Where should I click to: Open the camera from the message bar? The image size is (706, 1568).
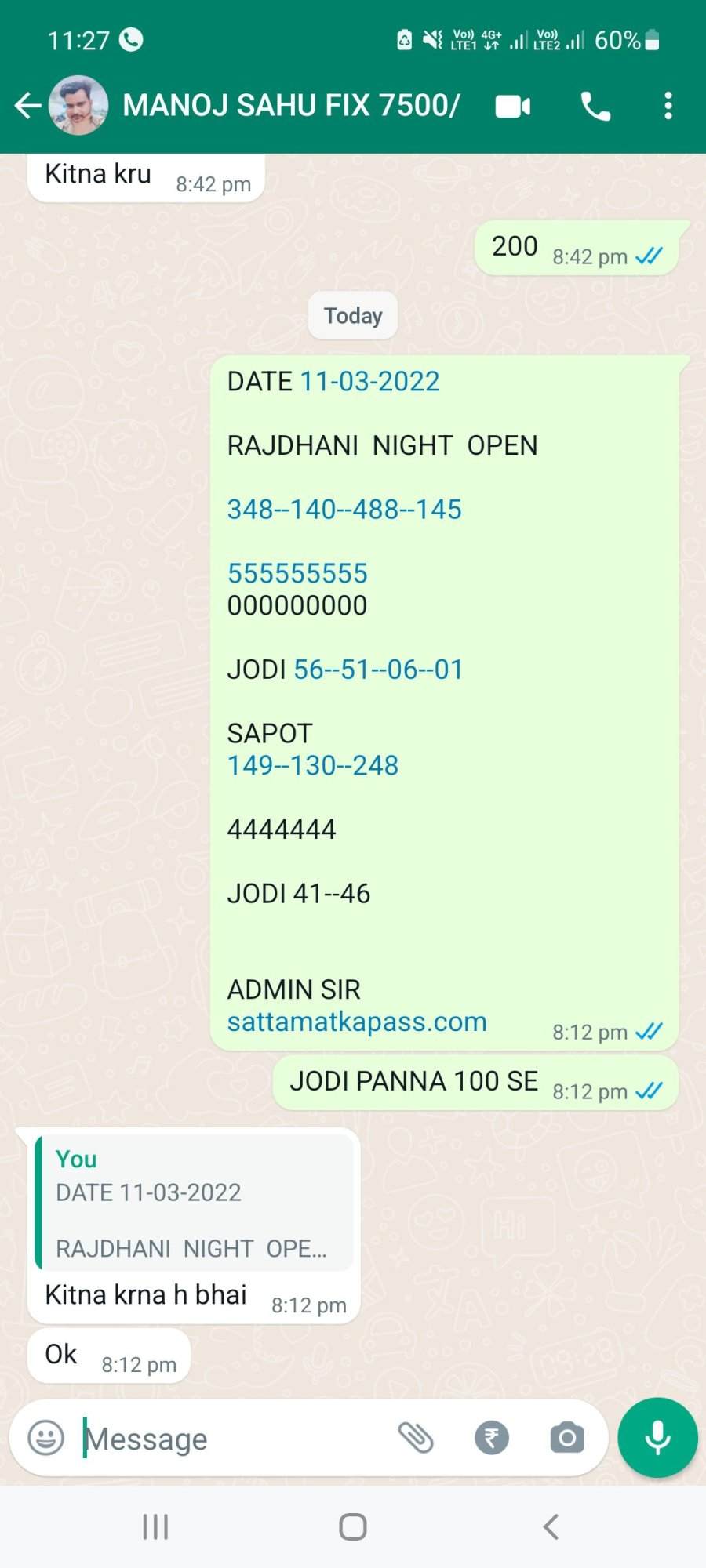click(x=567, y=1438)
